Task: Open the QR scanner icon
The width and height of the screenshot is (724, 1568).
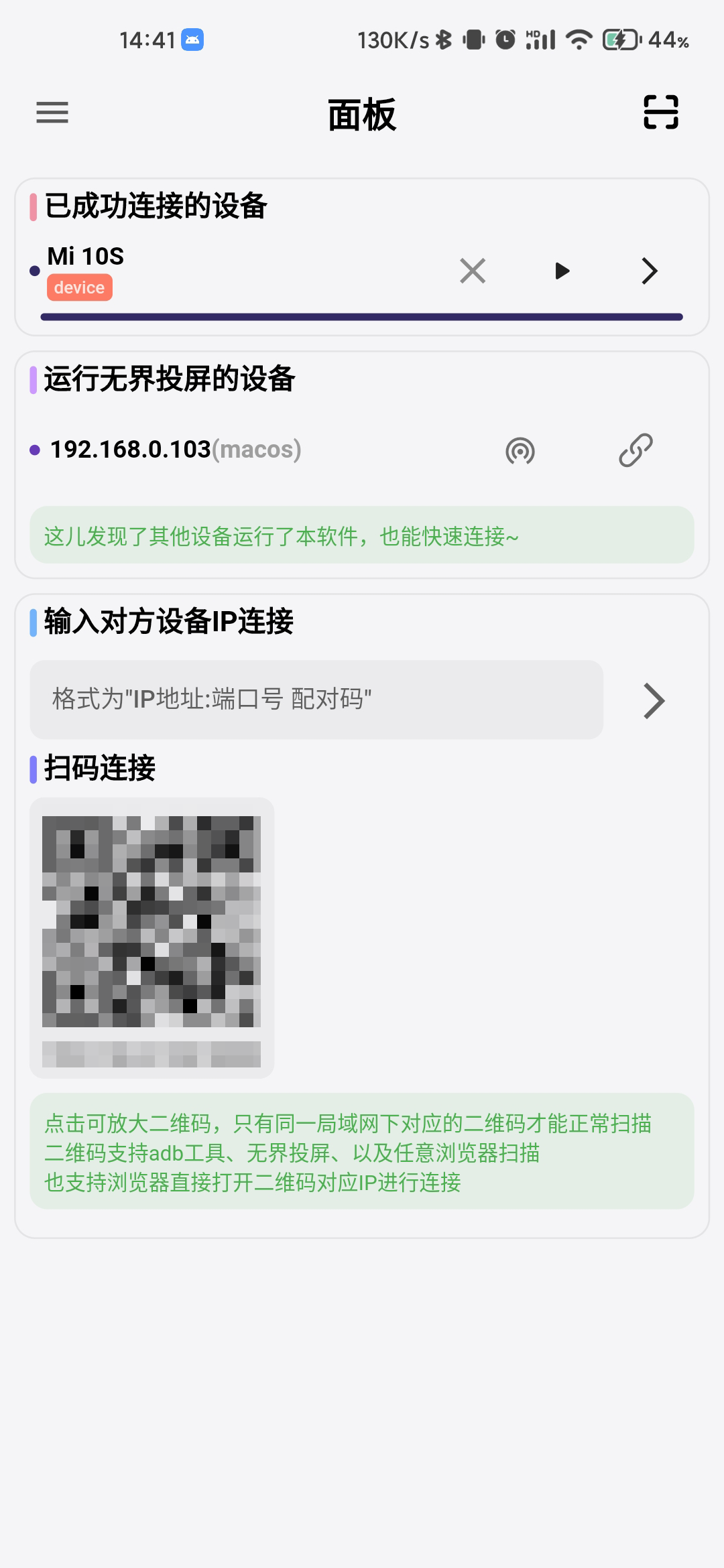Action: (660, 112)
